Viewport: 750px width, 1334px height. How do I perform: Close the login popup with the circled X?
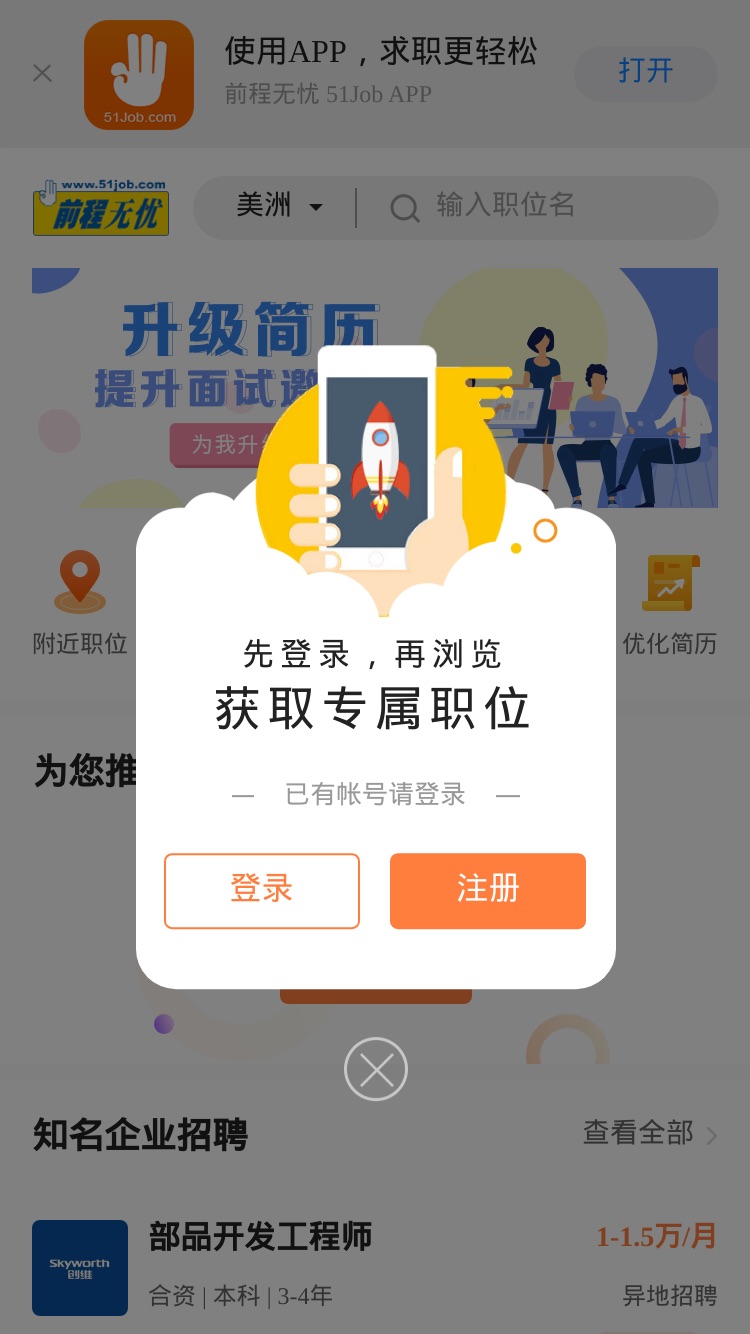376,1070
